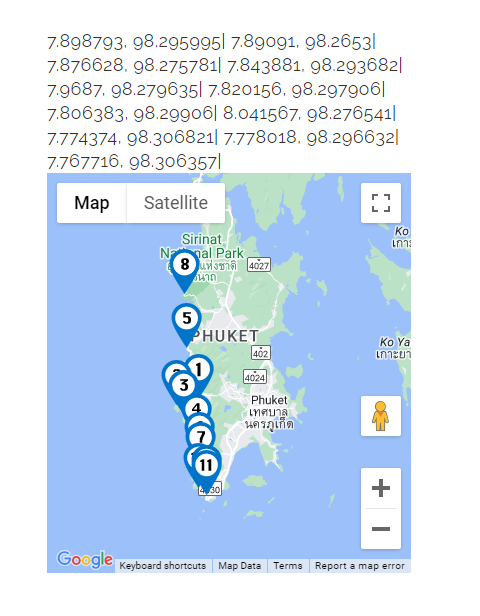Open the Map Data link
480x616 pixels.
click(x=240, y=566)
